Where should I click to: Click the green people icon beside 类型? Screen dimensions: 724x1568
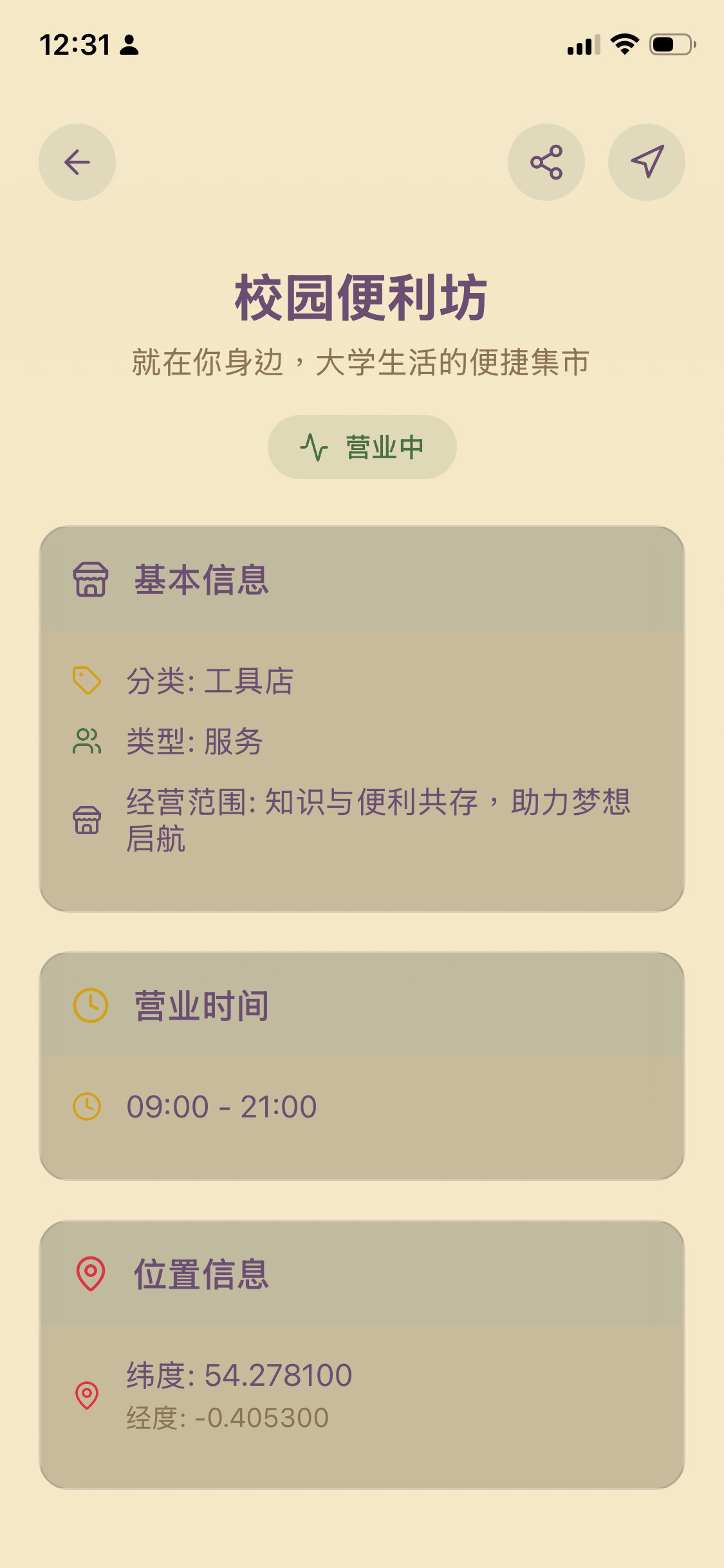tap(86, 742)
